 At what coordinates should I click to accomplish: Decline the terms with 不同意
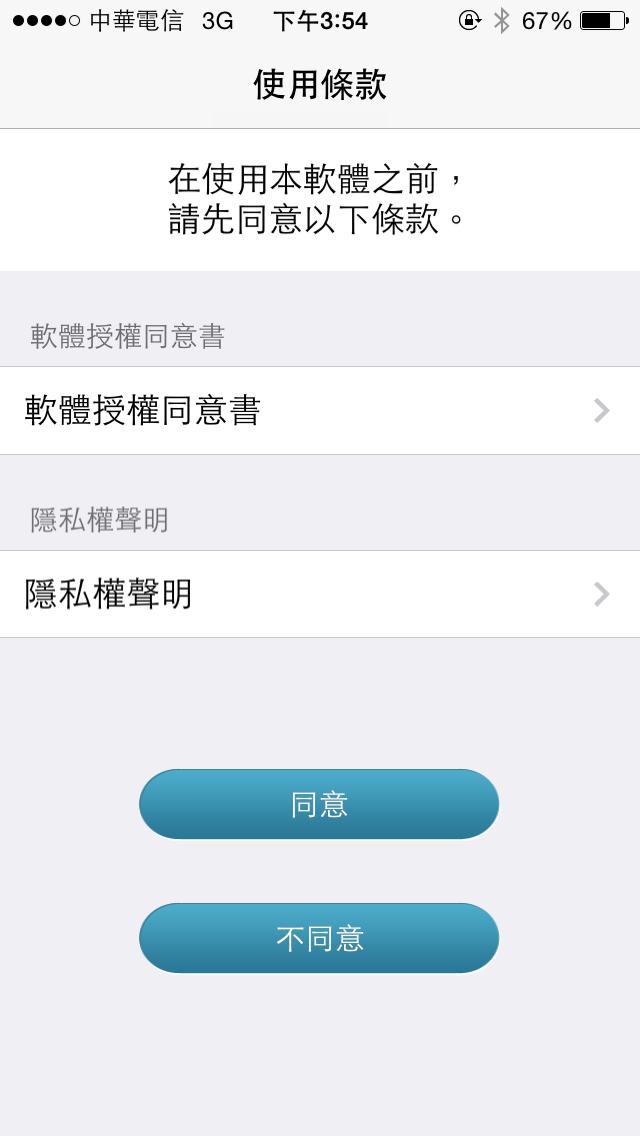(320, 938)
